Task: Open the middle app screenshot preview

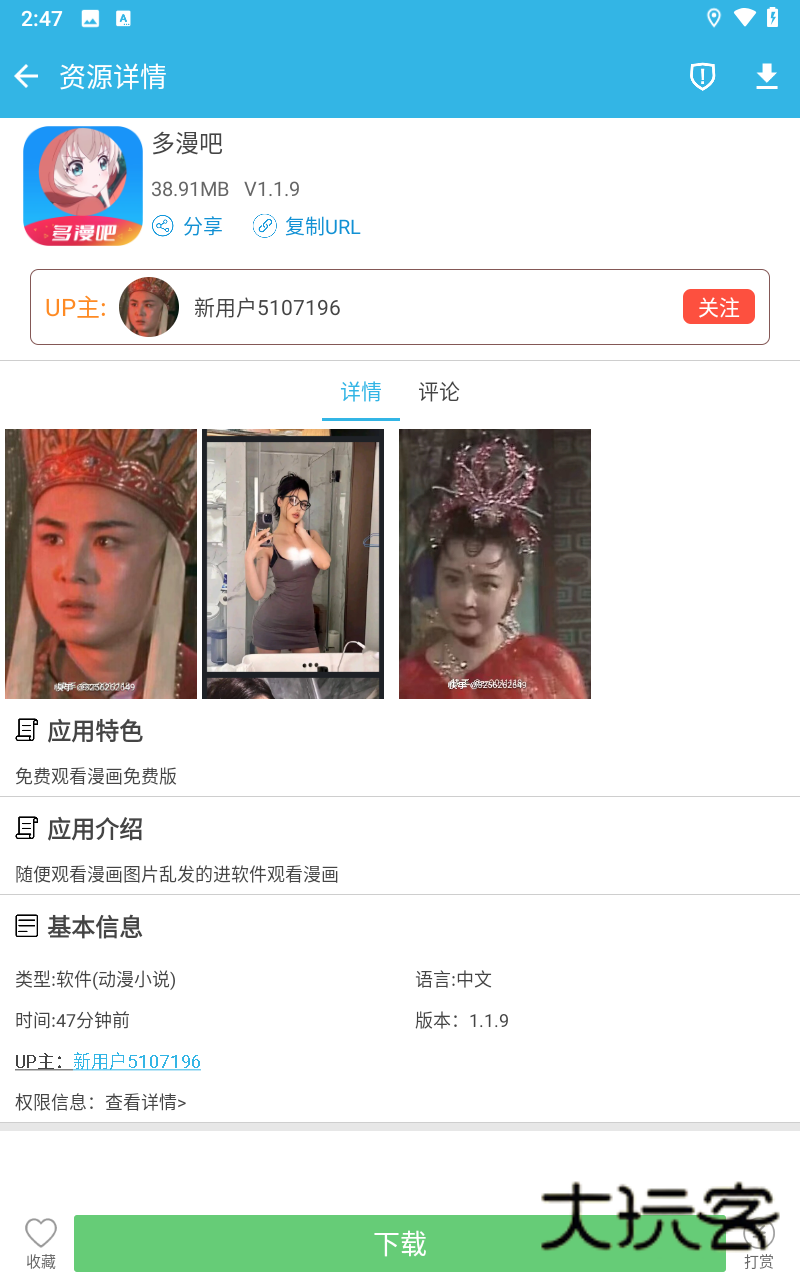Action: [x=292, y=563]
